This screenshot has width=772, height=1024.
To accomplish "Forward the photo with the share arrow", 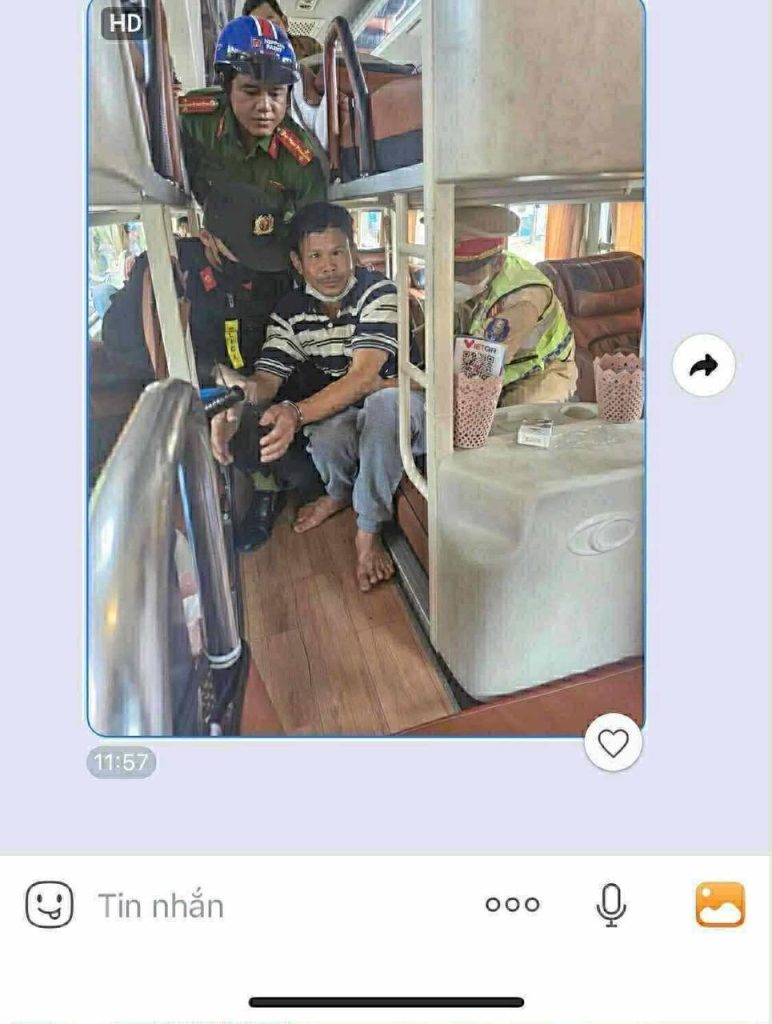I will coord(703,366).
